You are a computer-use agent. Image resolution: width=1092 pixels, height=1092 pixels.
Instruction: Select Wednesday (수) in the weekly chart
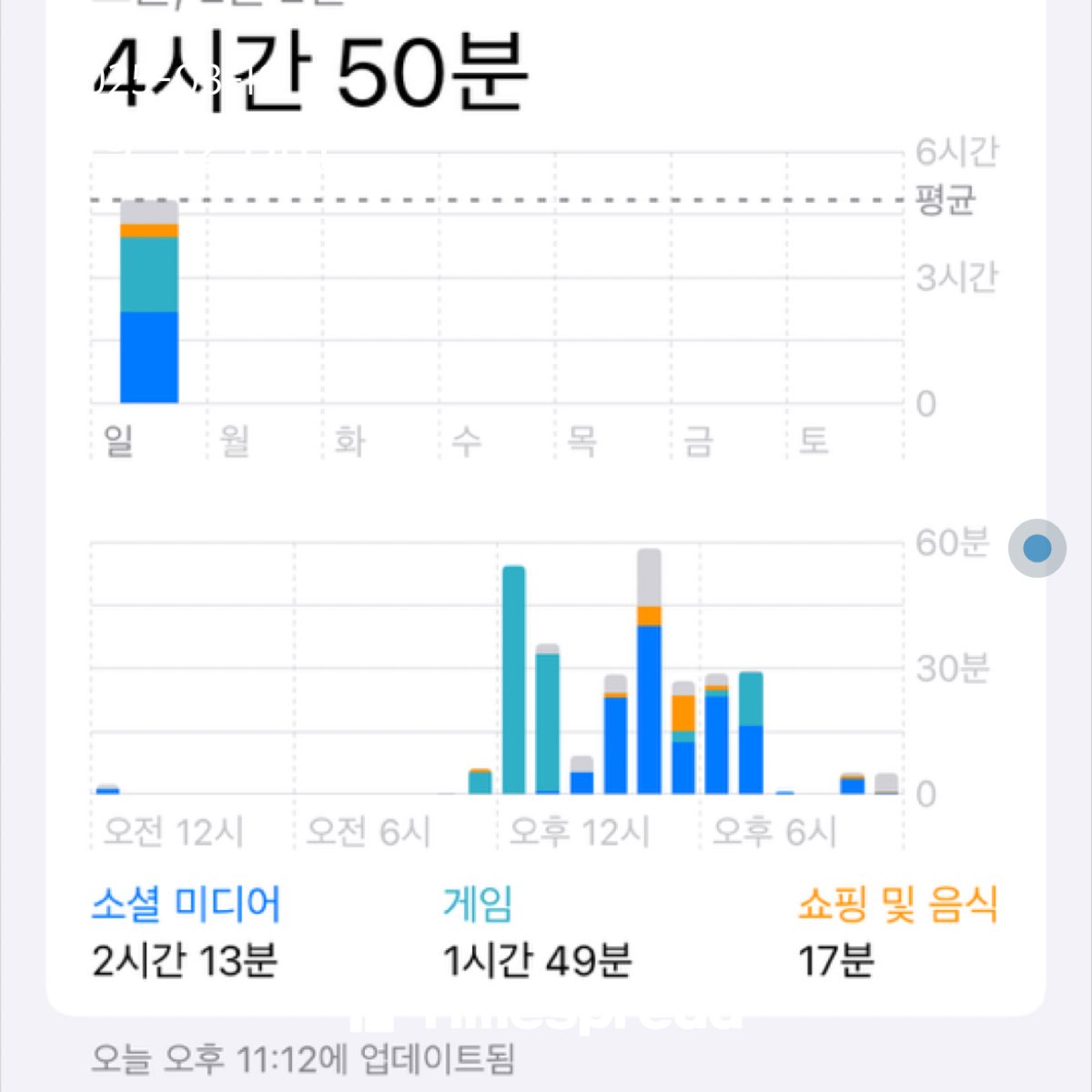[466, 441]
